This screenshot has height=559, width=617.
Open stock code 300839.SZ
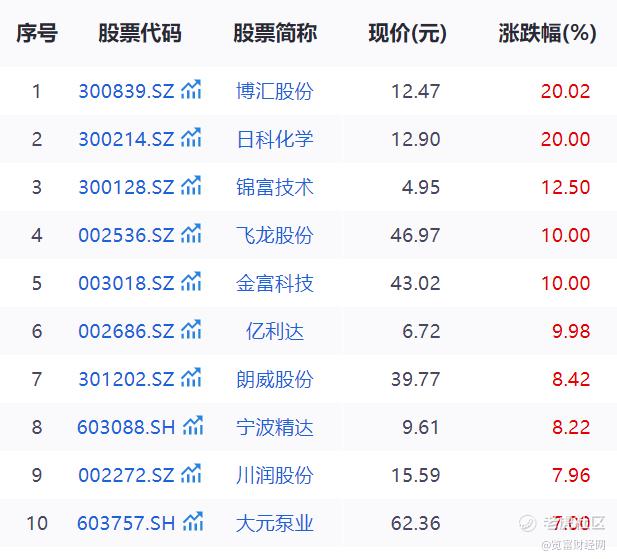pos(126,91)
